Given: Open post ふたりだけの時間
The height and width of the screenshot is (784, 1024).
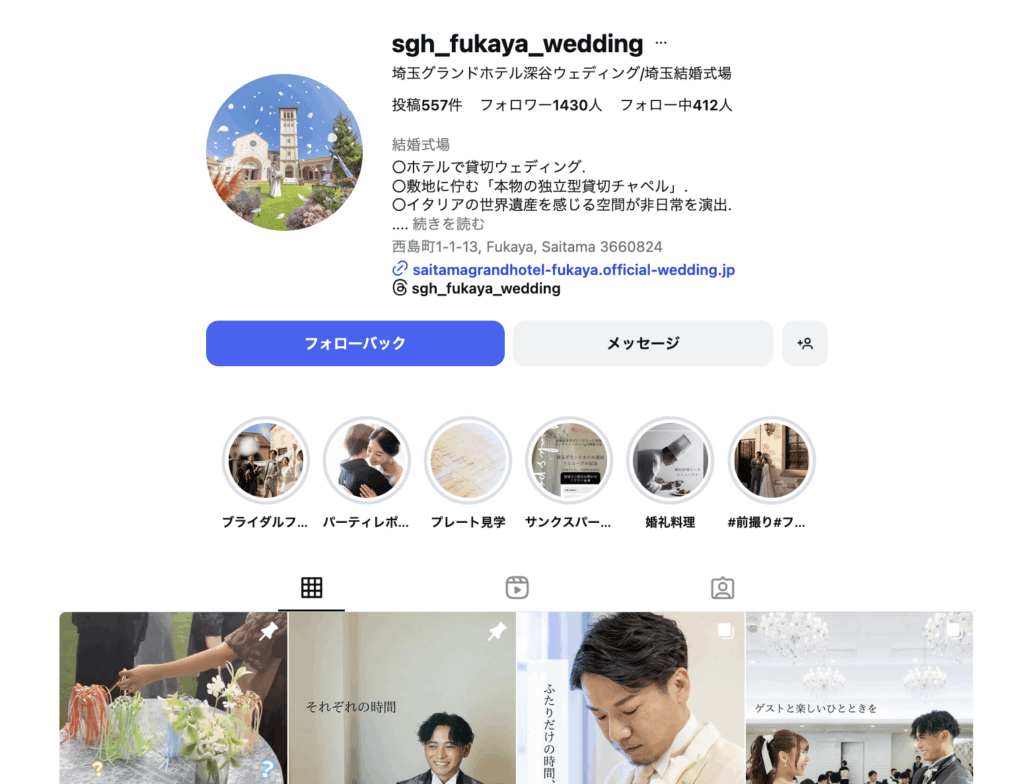Looking at the screenshot, I should (630, 700).
